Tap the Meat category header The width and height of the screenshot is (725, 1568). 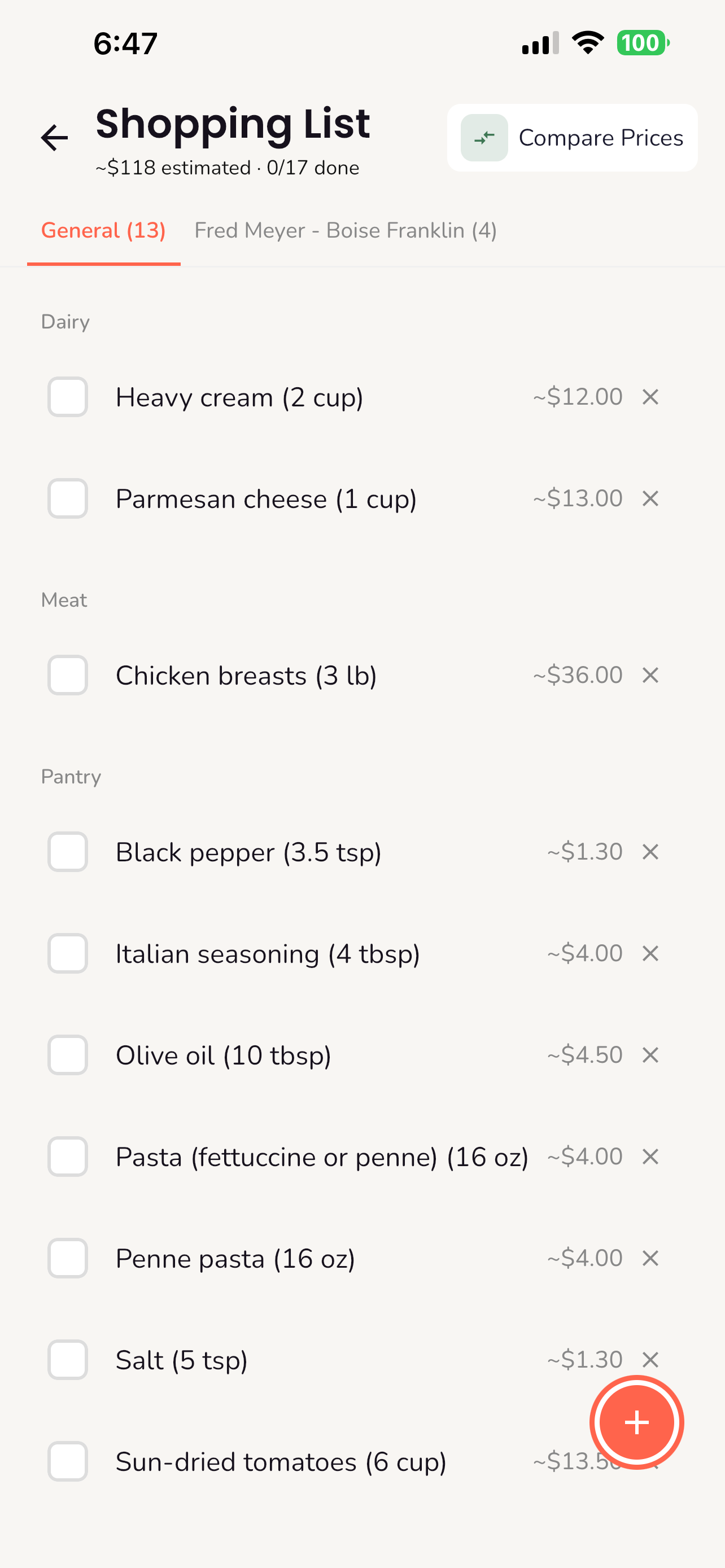point(63,599)
